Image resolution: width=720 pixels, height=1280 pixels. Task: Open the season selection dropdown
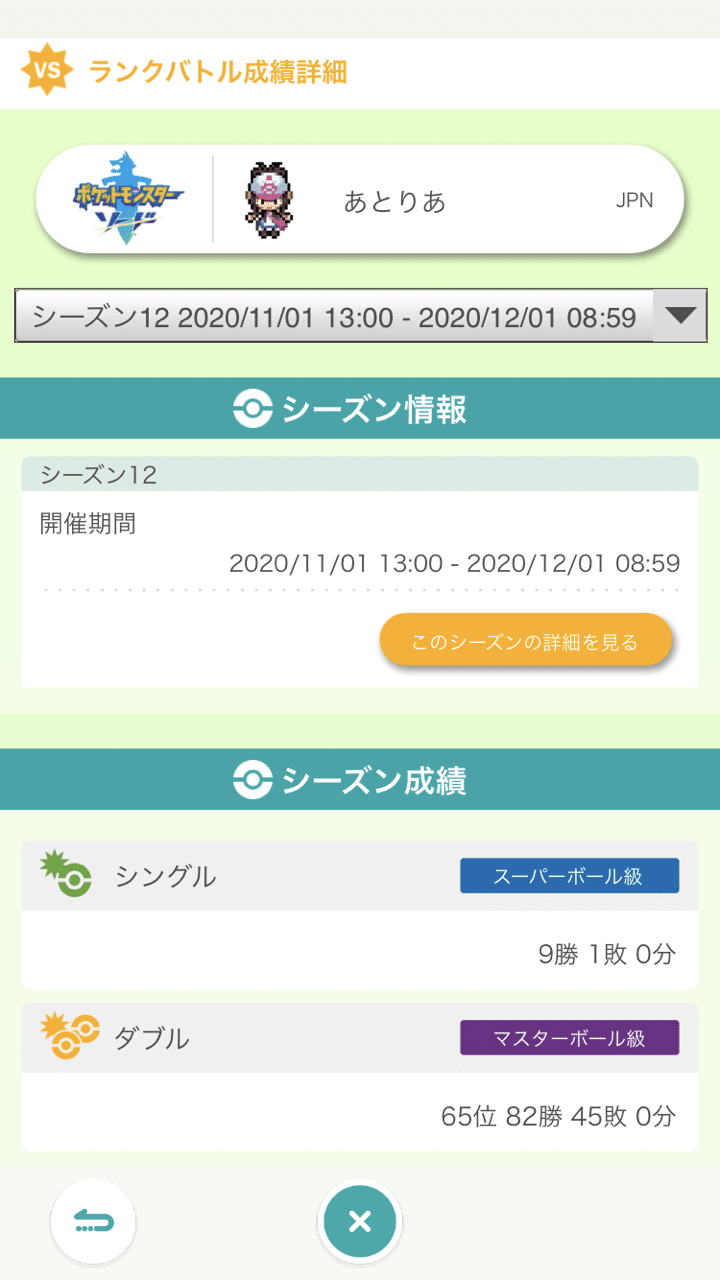(x=360, y=316)
